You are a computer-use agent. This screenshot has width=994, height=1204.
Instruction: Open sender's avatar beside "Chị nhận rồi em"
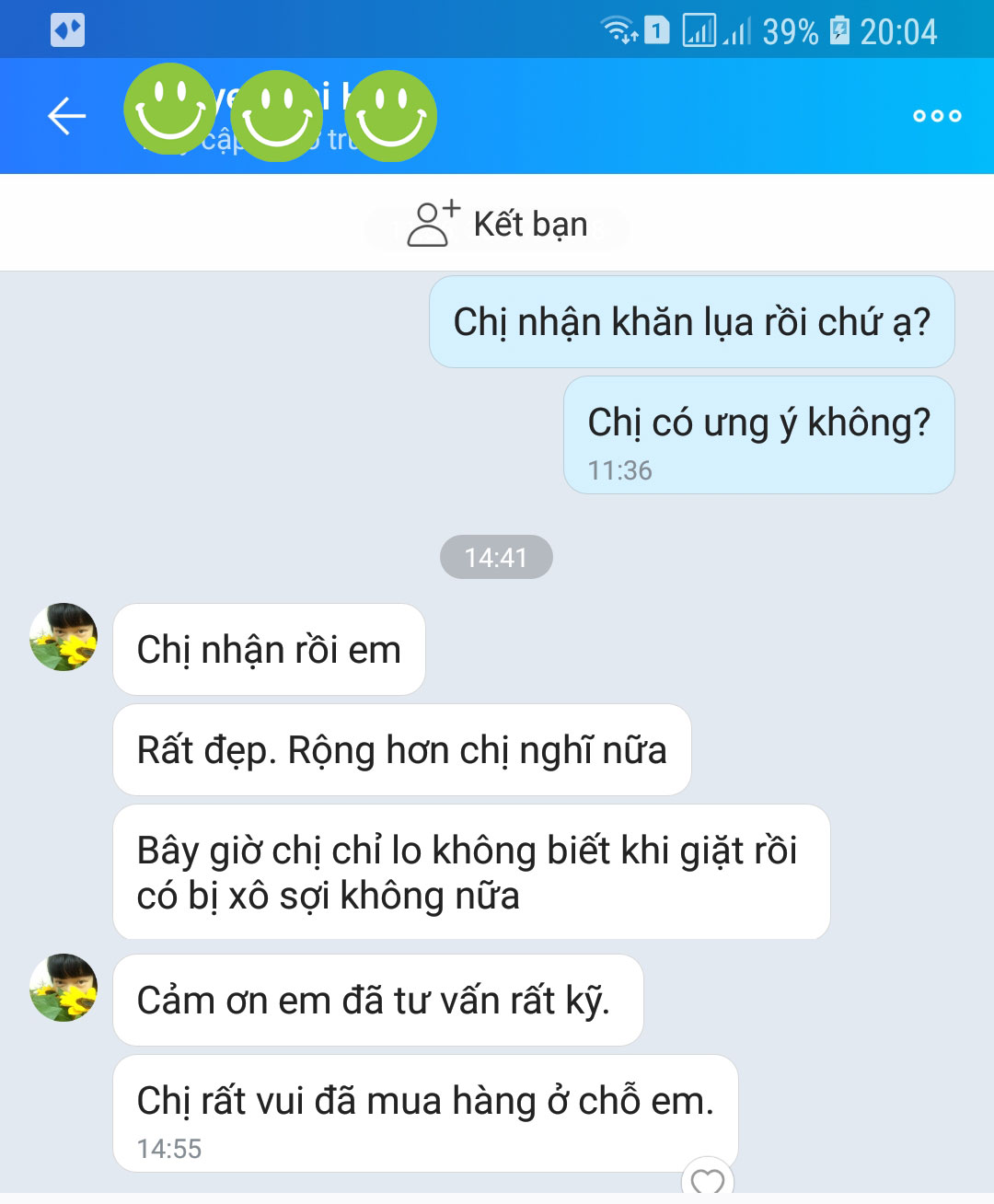pyautogui.click(x=64, y=637)
